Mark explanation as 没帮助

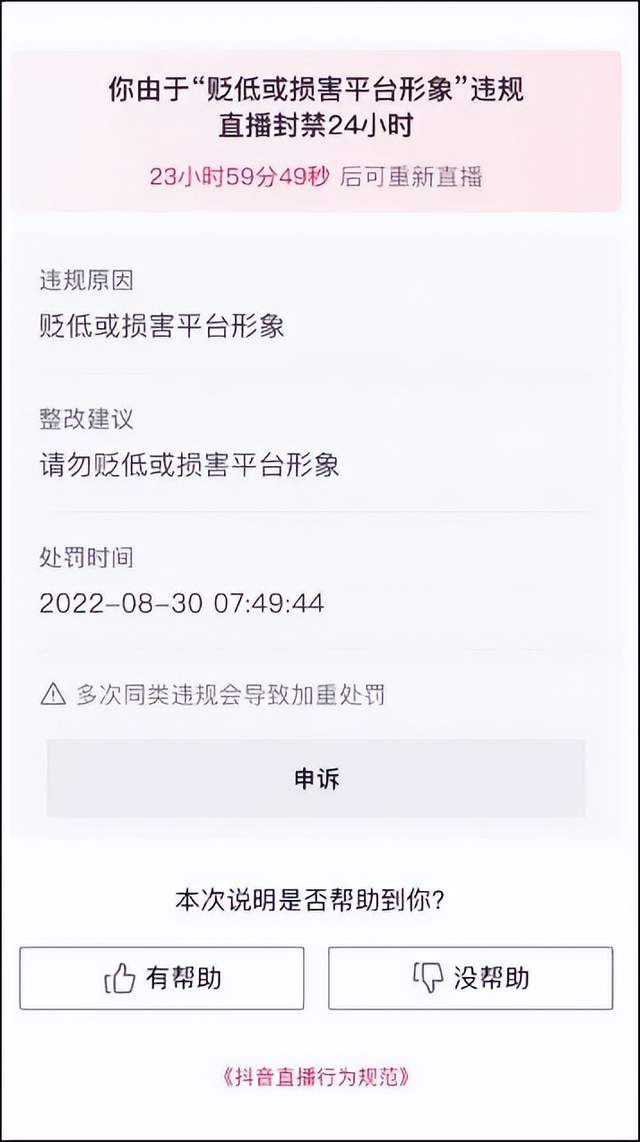(470, 978)
